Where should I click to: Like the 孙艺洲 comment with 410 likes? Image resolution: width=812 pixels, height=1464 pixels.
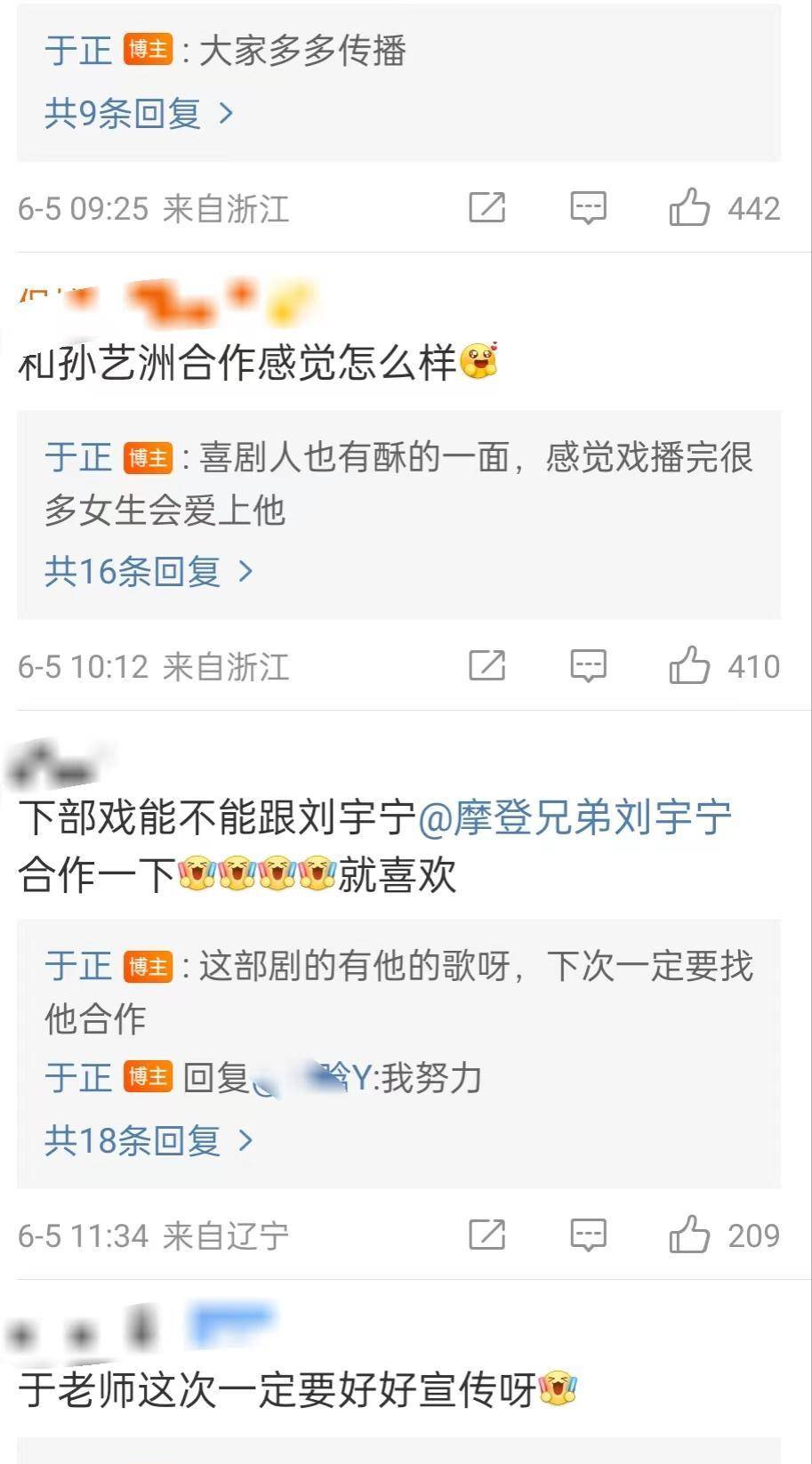click(x=689, y=666)
